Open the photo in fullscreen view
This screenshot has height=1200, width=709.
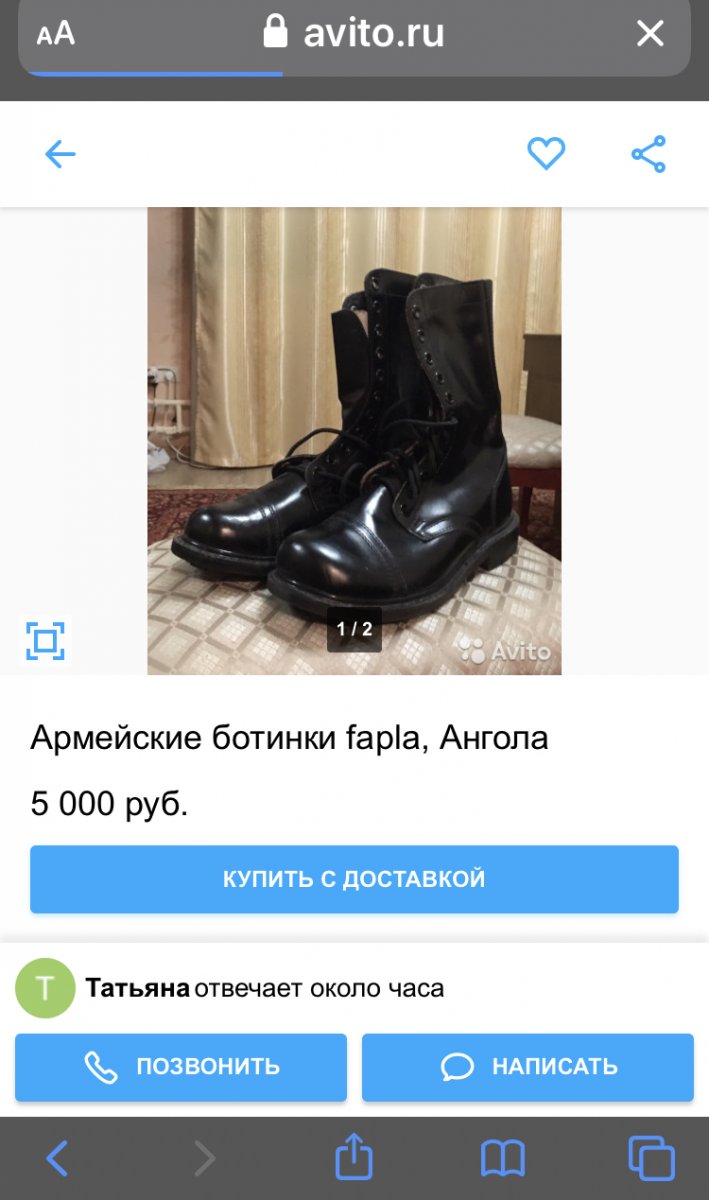click(45, 640)
